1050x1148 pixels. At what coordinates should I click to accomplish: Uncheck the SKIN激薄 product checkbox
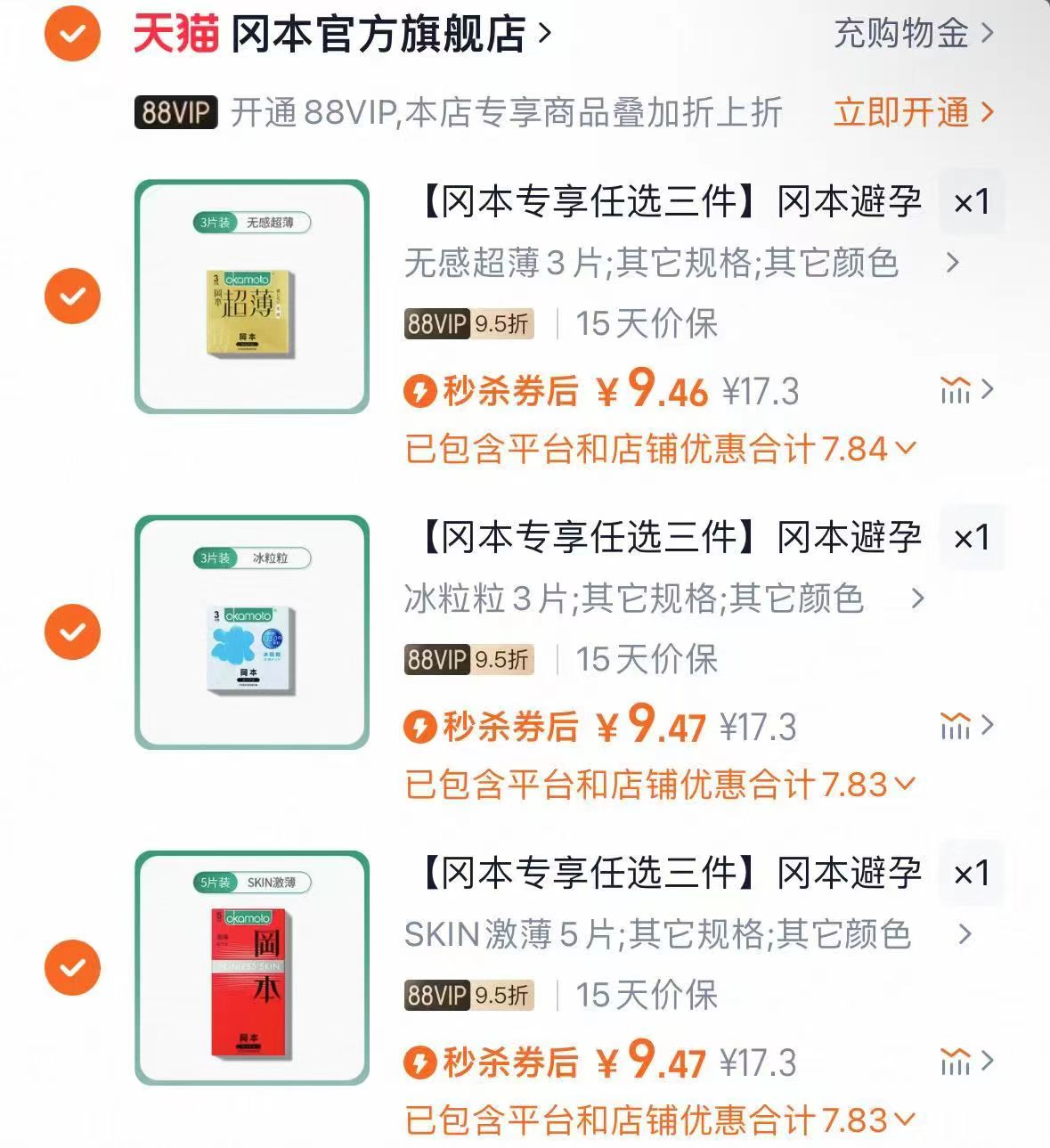coord(71,967)
